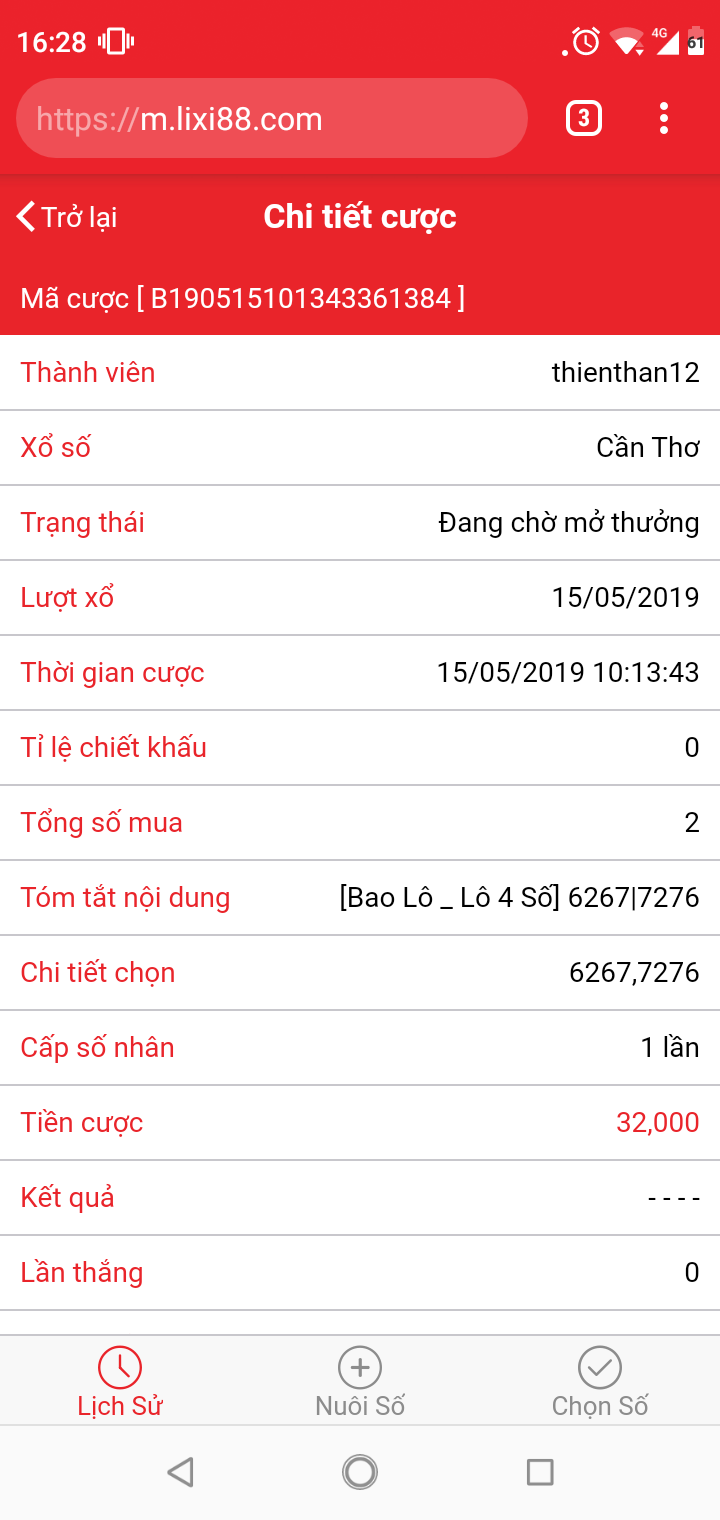Viewport: 720px width, 1520px height.
Task: Open the Nuôi Số tab
Action: tap(360, 1381)
